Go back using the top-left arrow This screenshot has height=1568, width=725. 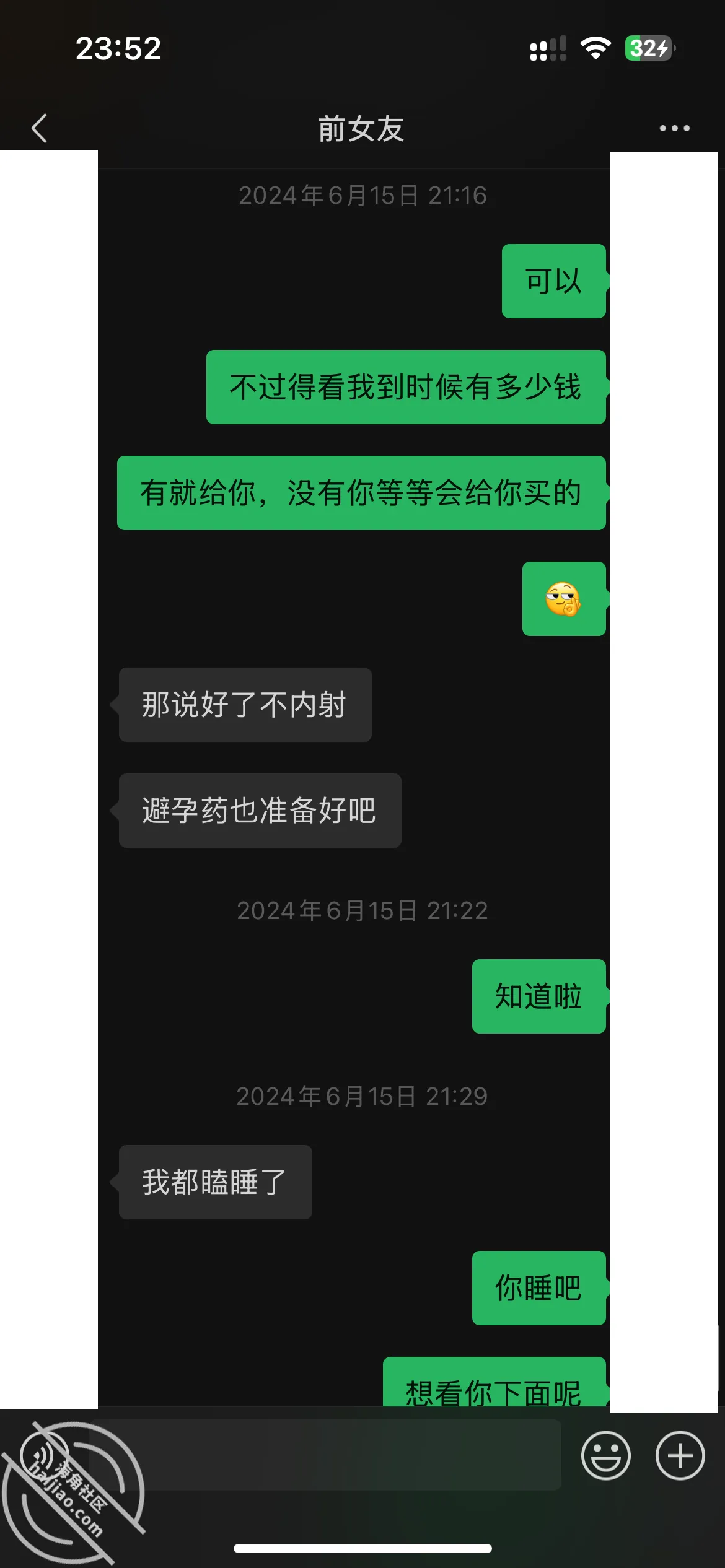tap(39, 128)
